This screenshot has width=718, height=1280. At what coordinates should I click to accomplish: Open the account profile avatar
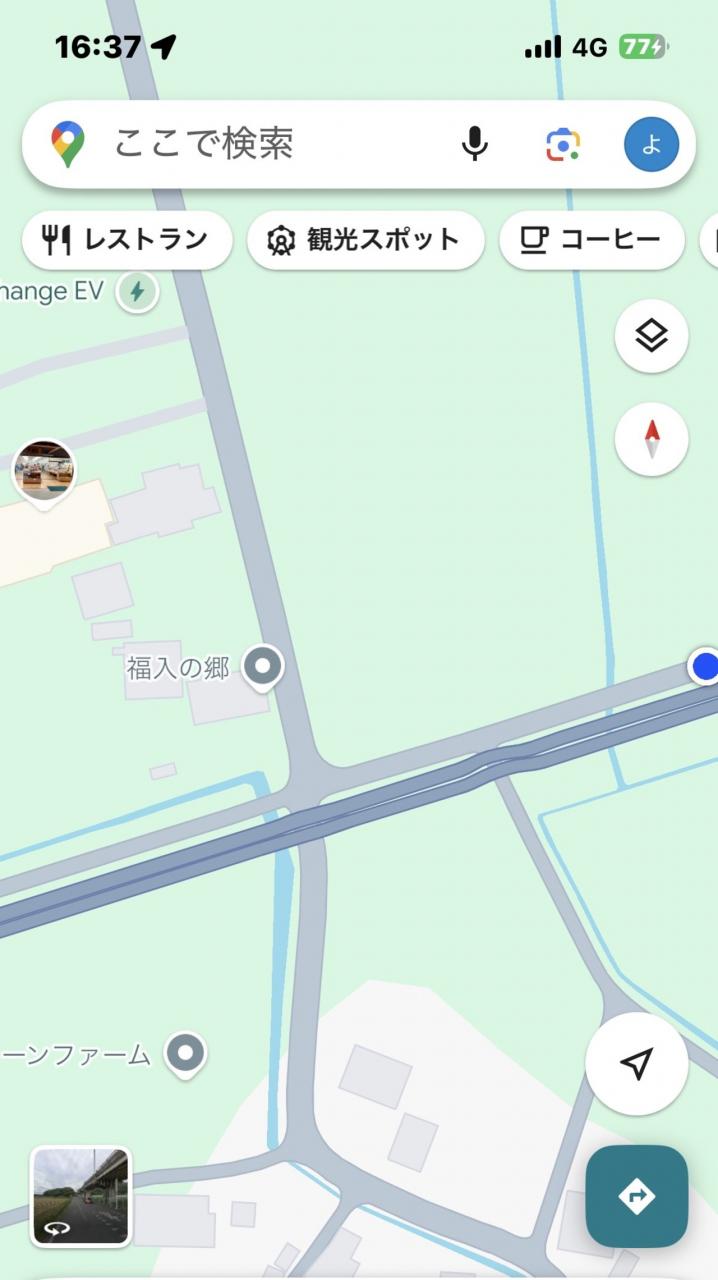tap(651, 145)
